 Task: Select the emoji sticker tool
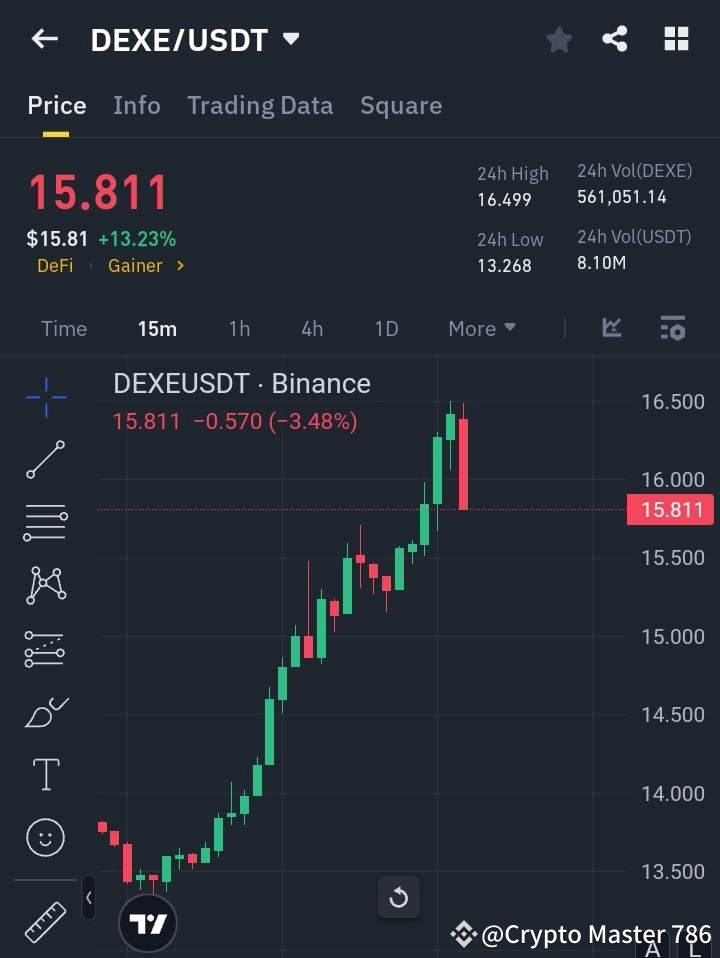pyautogui.click(x=45, y=837)
